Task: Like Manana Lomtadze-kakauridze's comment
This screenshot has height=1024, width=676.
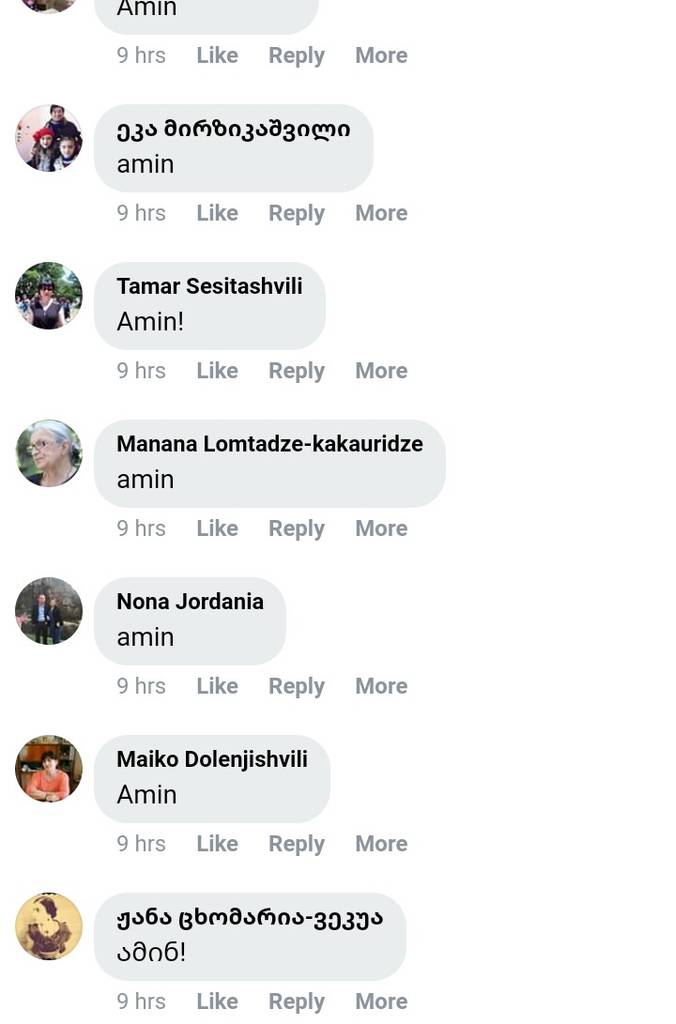Action: [217, 529]
